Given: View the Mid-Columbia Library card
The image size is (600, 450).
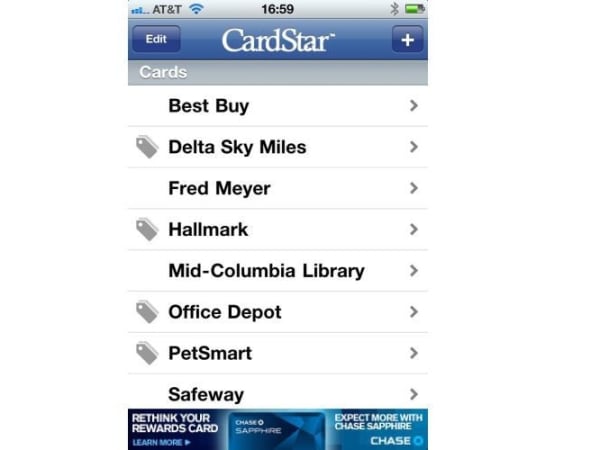Looking at the screenshot, I should click(x=277, y=271).
